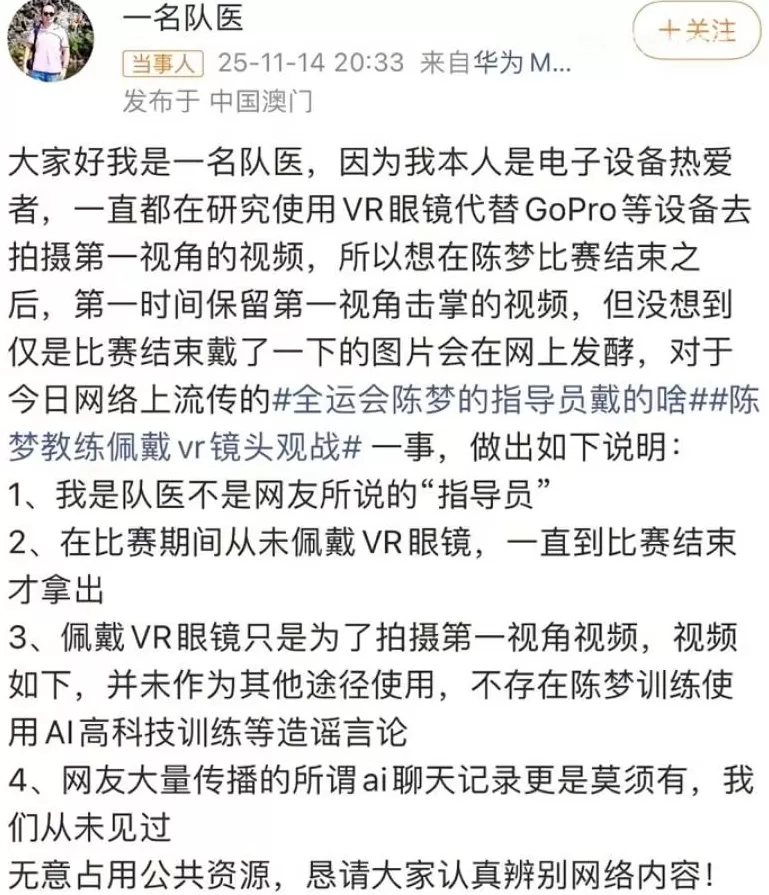This screenshot has height=895, width=769.
Task: Click the username 一名队医
Action: point(182,18)
